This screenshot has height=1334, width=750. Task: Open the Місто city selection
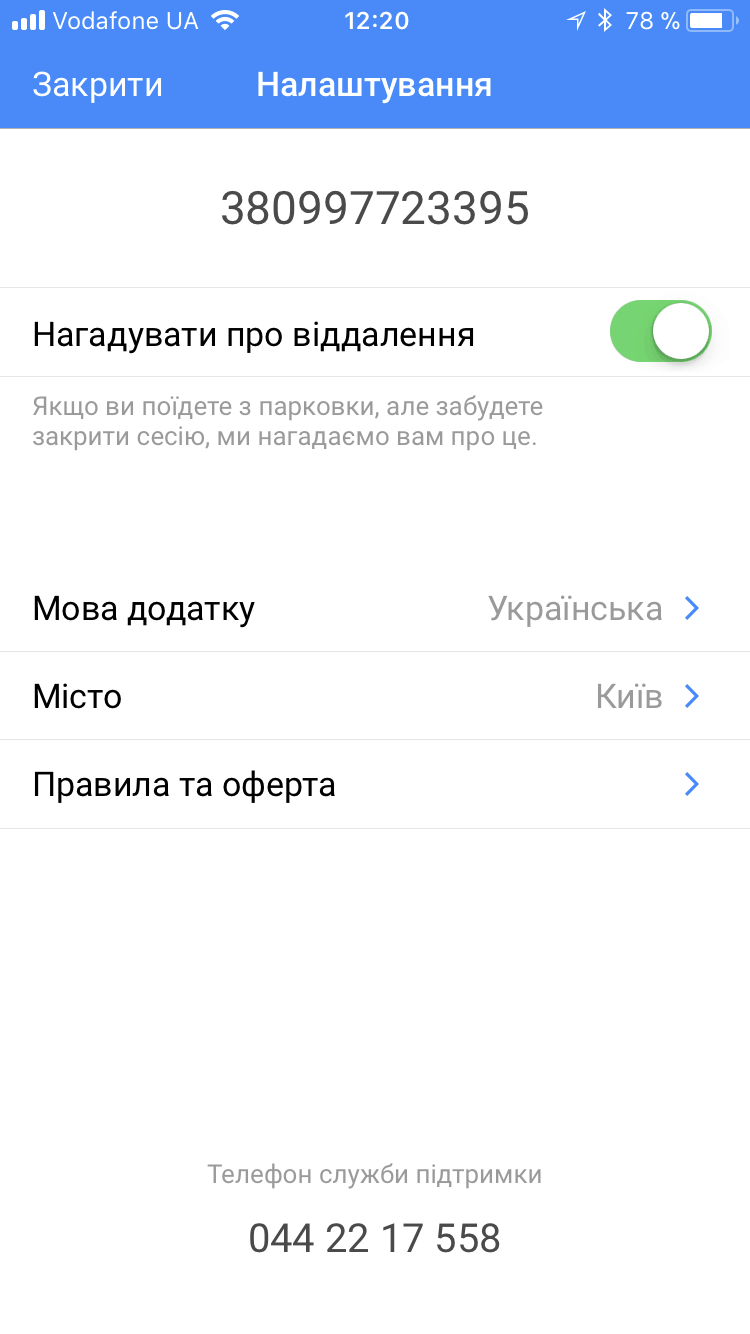375,696
